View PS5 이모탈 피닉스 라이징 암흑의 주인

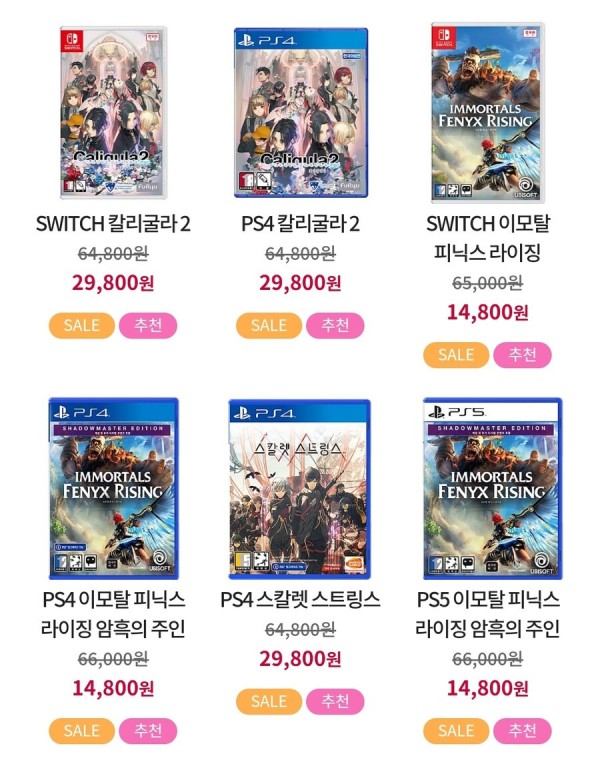tap(487, 487)
